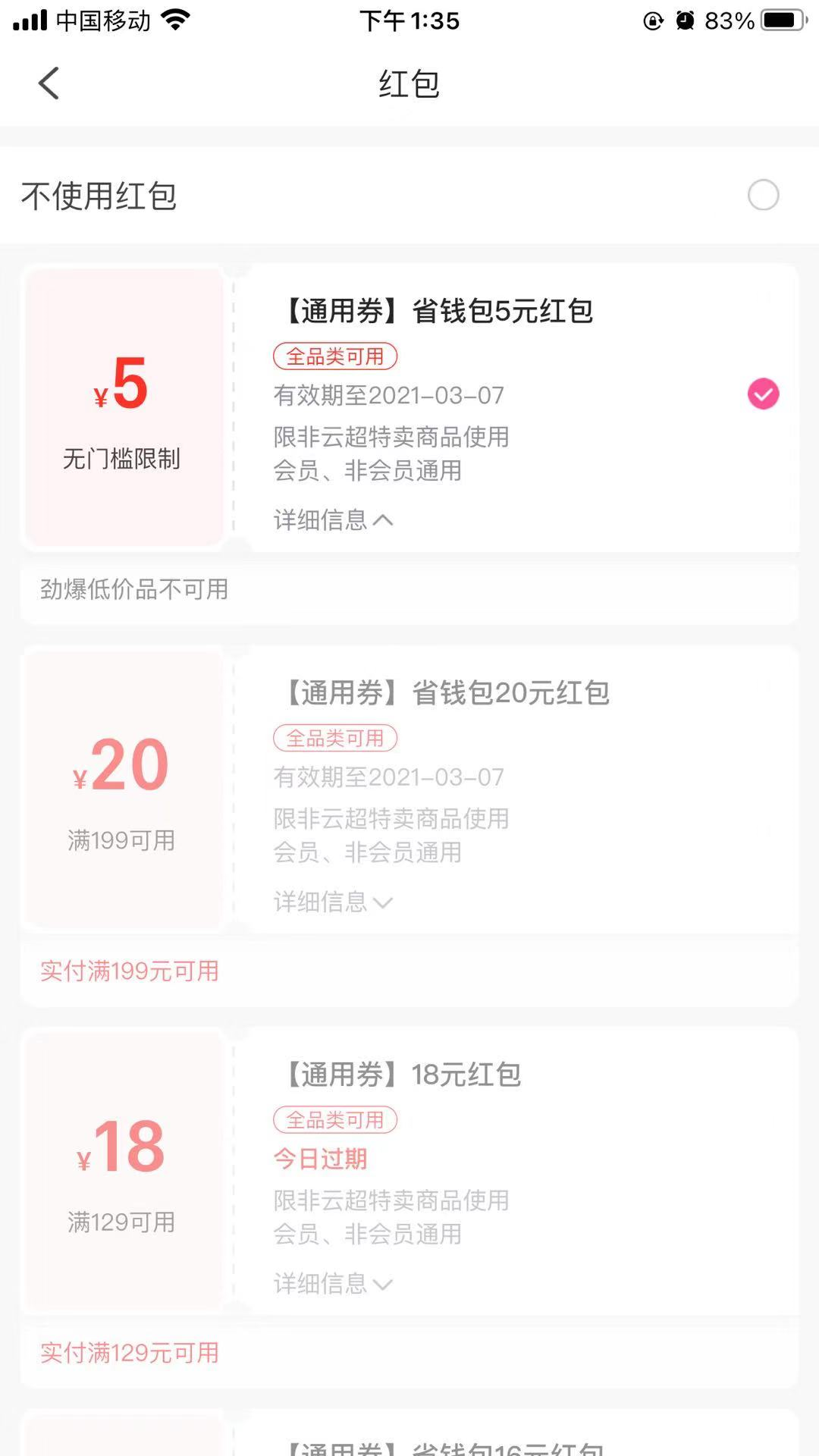Screen dimensions: 819x1456
Task: Click the 劲爆低价品不可用 notice text
Action: click(134, 590)
